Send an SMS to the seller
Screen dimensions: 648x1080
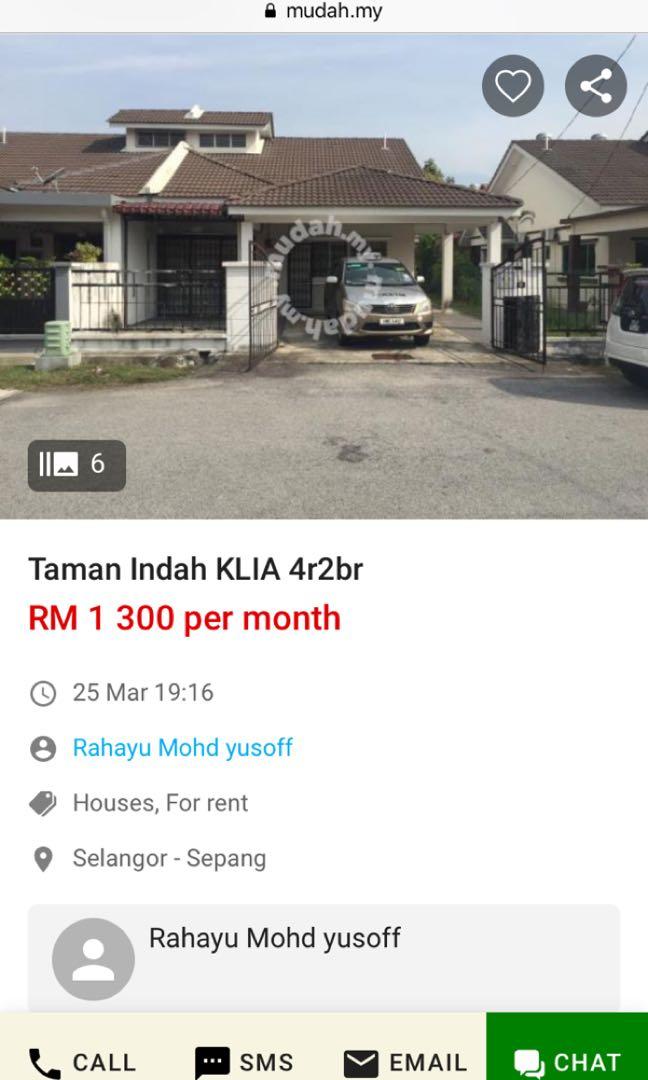(244, 1060)
